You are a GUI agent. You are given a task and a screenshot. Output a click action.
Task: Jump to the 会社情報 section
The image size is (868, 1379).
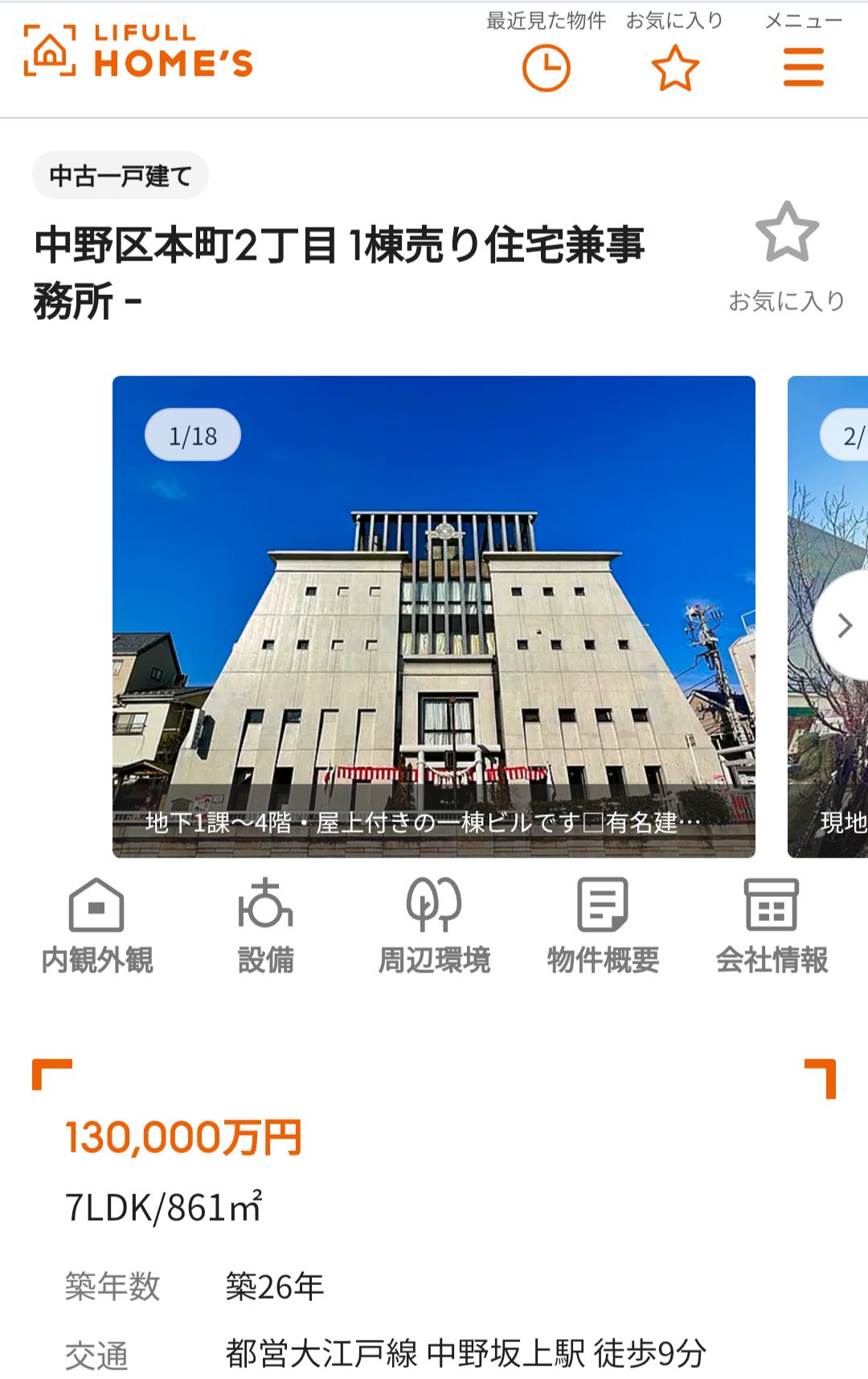[x=772, y=926]
